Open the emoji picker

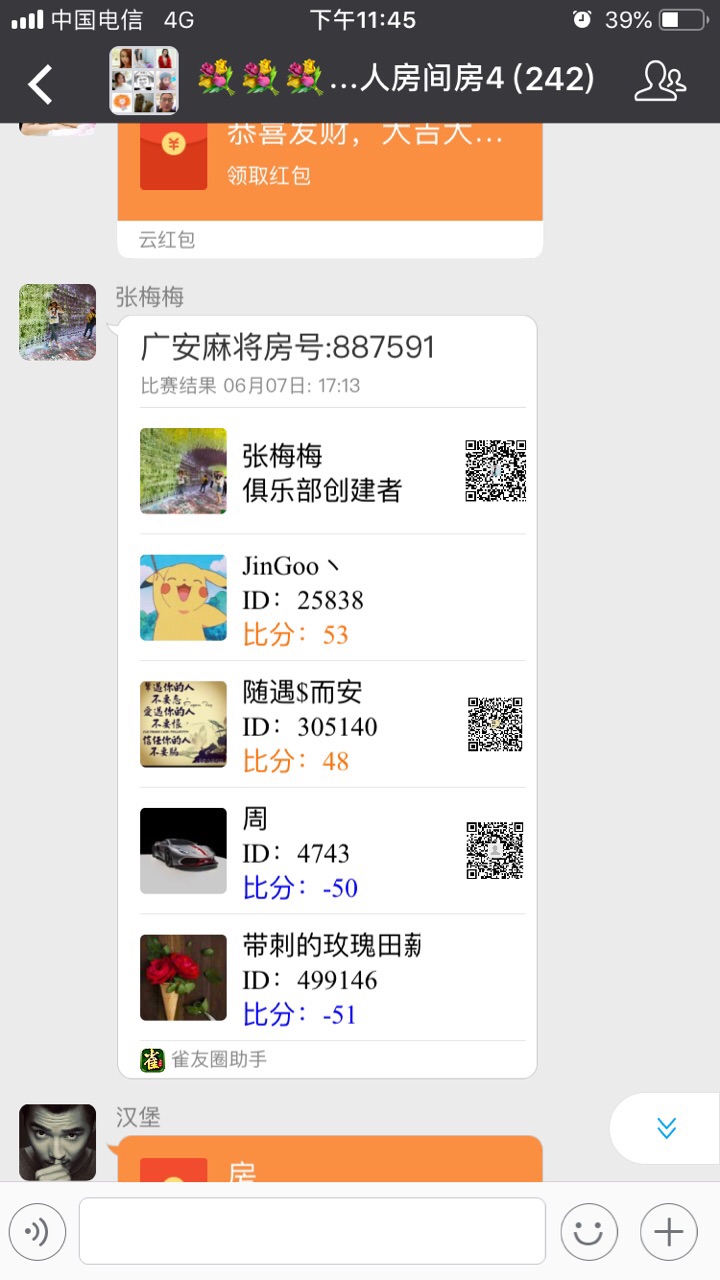588,1231
